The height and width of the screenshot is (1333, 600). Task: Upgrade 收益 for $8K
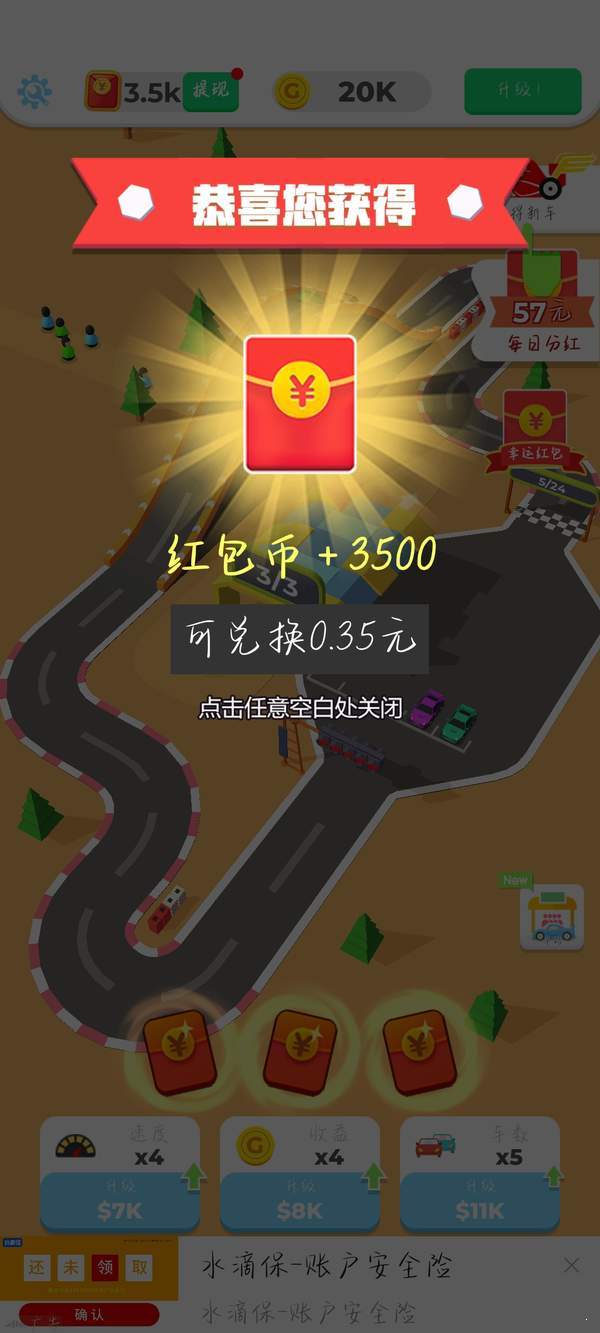pyautogui.click(x=300, y=1202)
